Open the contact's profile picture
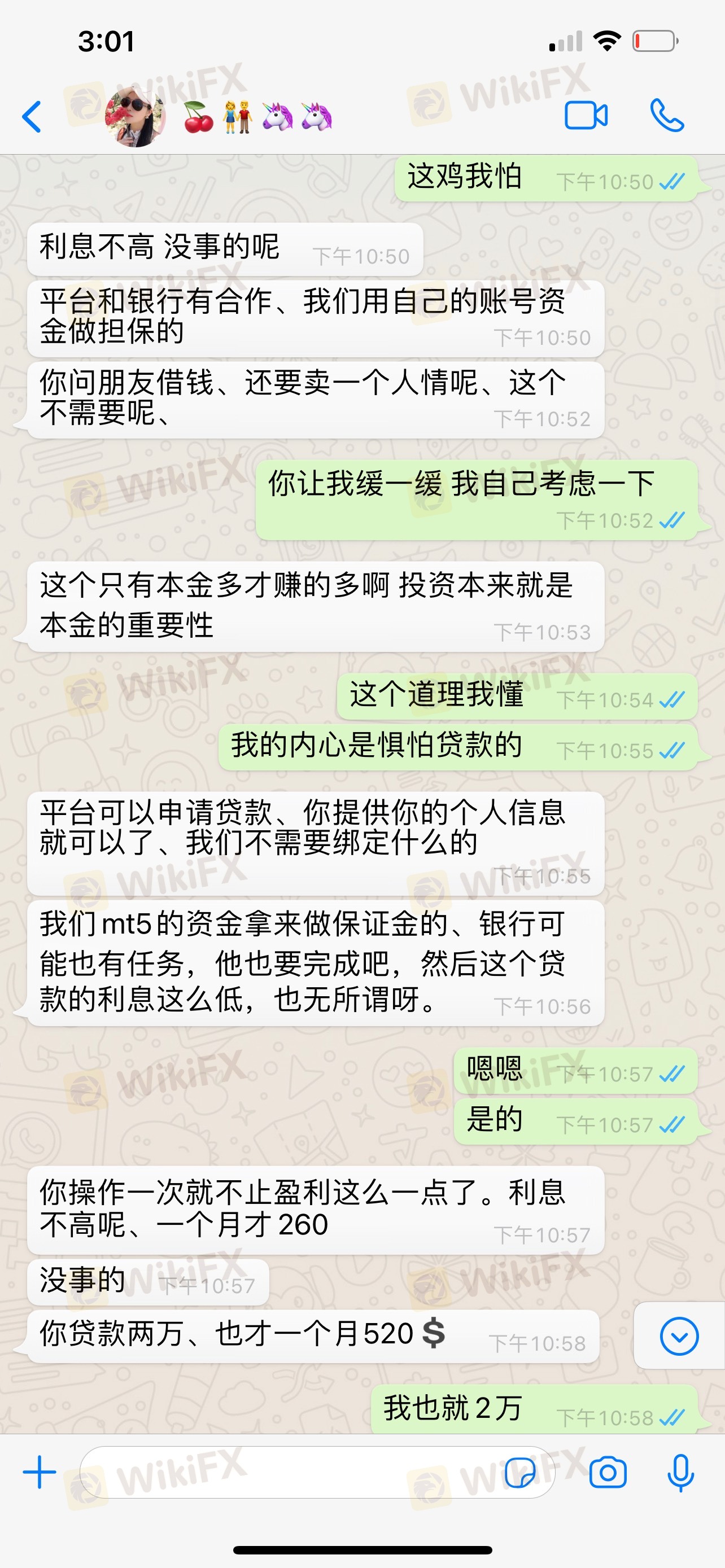 (x=135, y=116)
